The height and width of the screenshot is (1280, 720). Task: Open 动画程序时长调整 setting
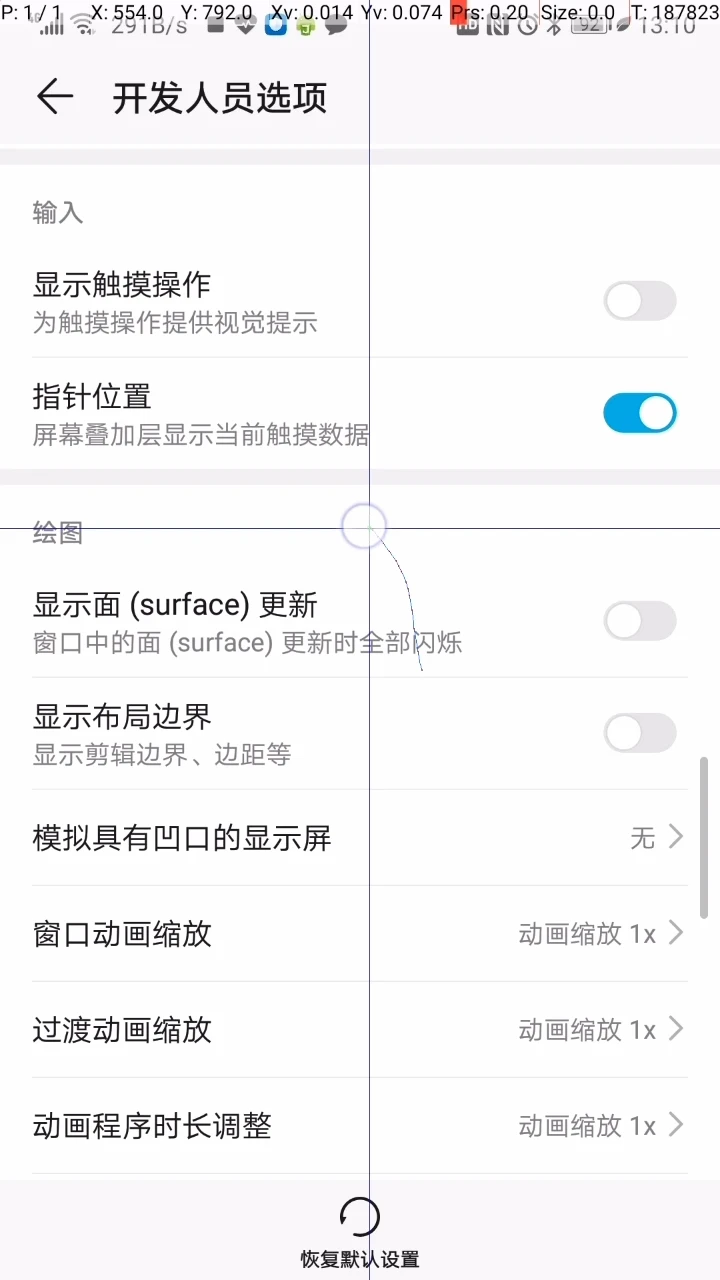coord(360,1125)
